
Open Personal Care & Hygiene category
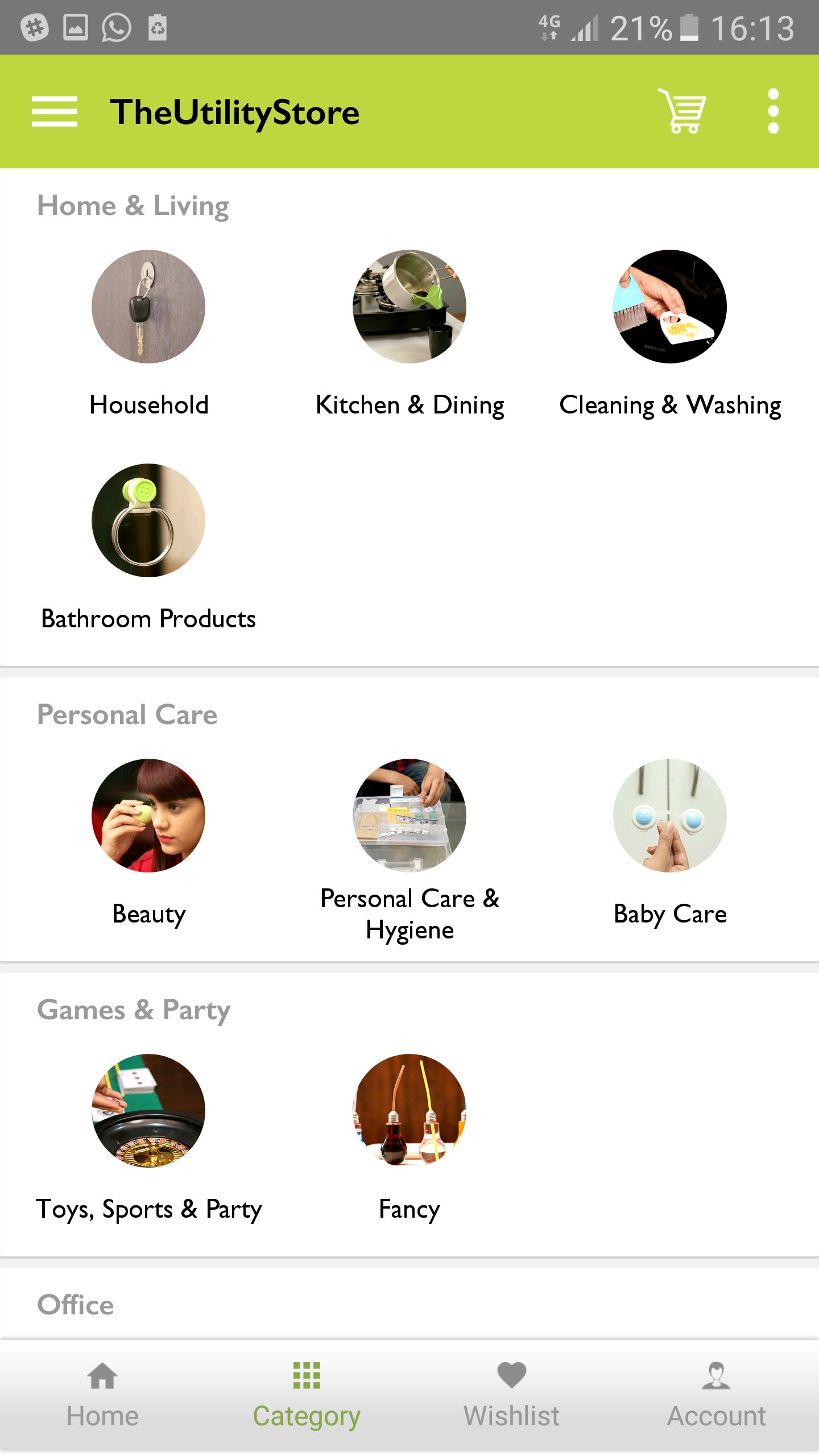pos(411,816)
